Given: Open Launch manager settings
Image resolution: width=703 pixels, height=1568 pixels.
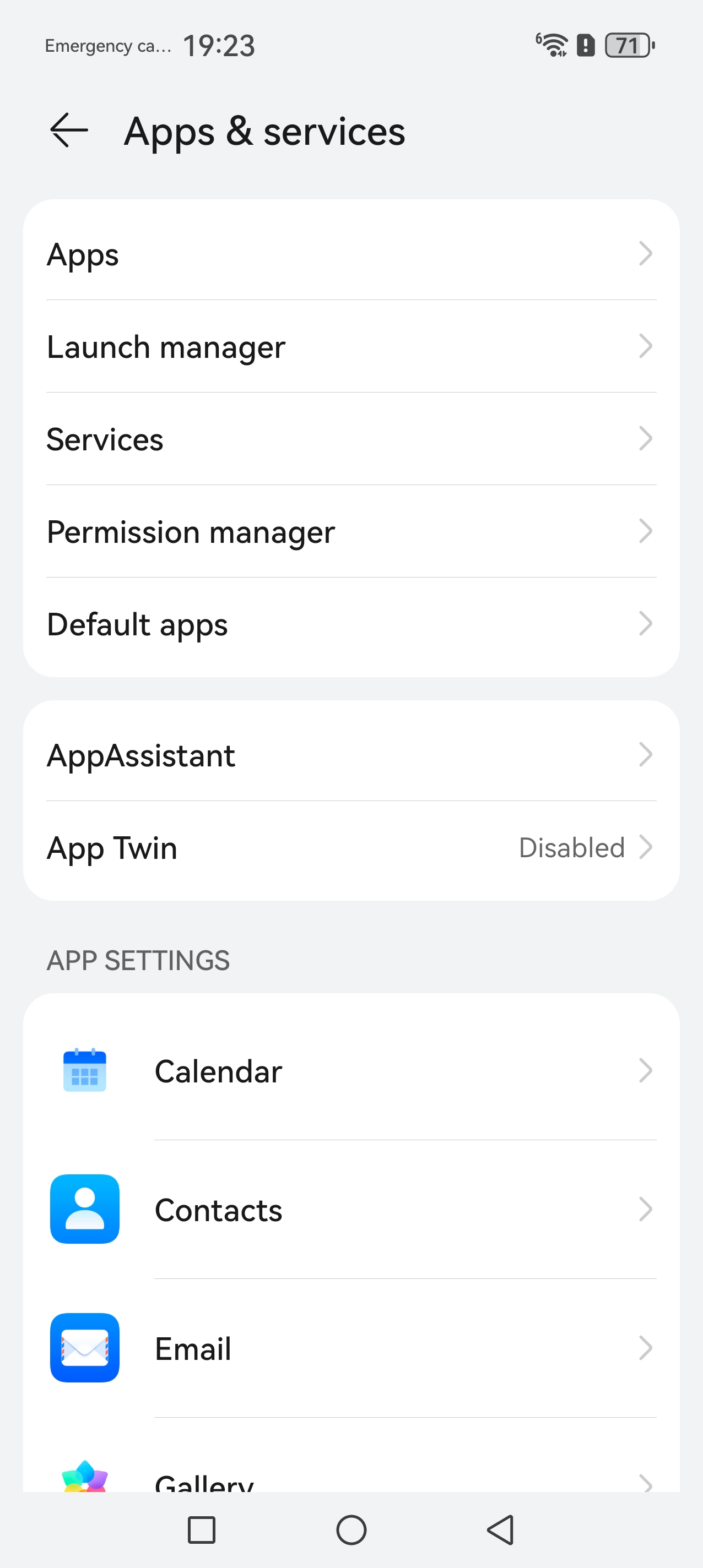Looking at the screenshot, I should [x=351, y=347].
